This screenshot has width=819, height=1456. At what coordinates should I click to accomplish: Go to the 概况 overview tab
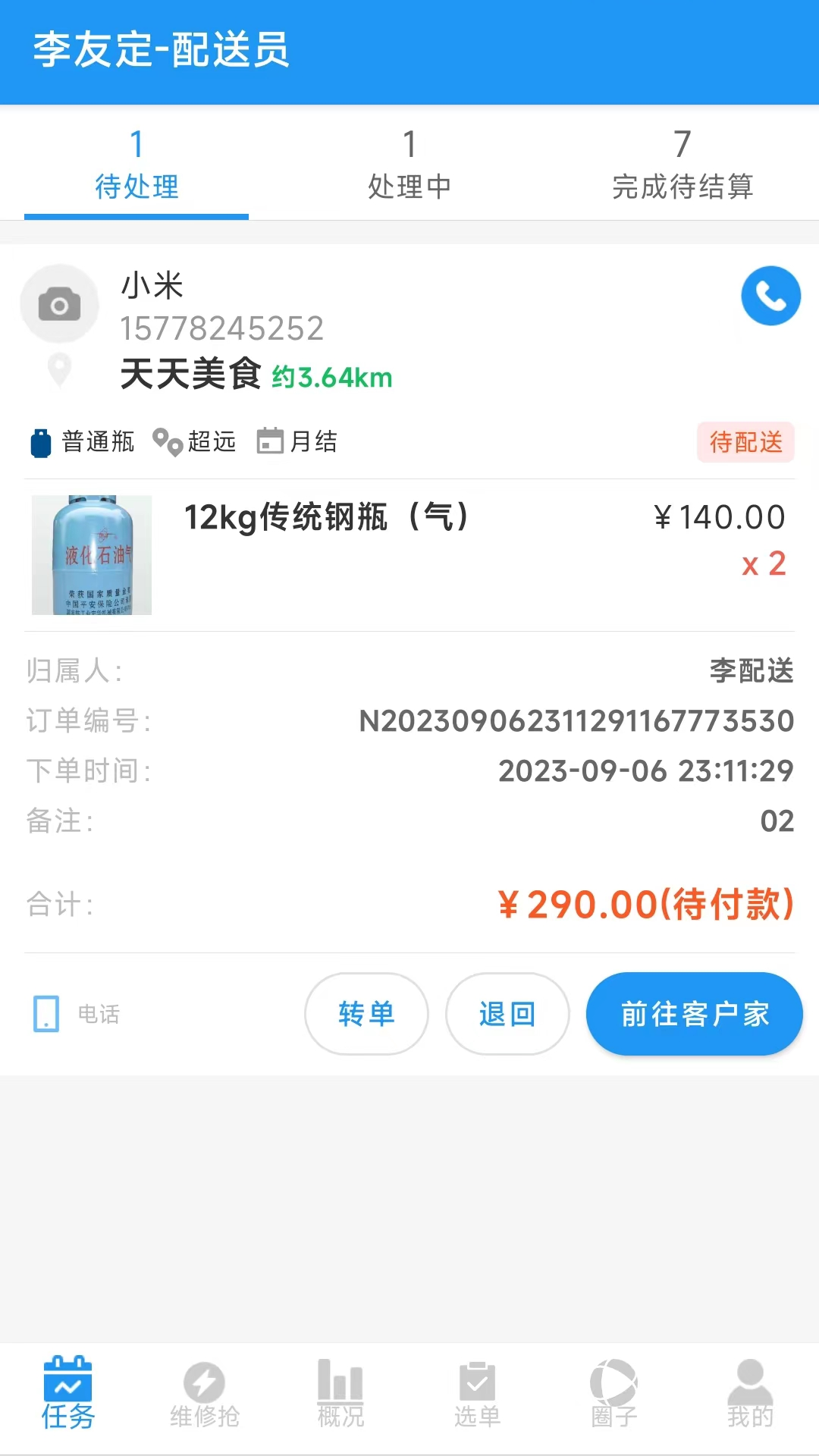coord(340,1395)
